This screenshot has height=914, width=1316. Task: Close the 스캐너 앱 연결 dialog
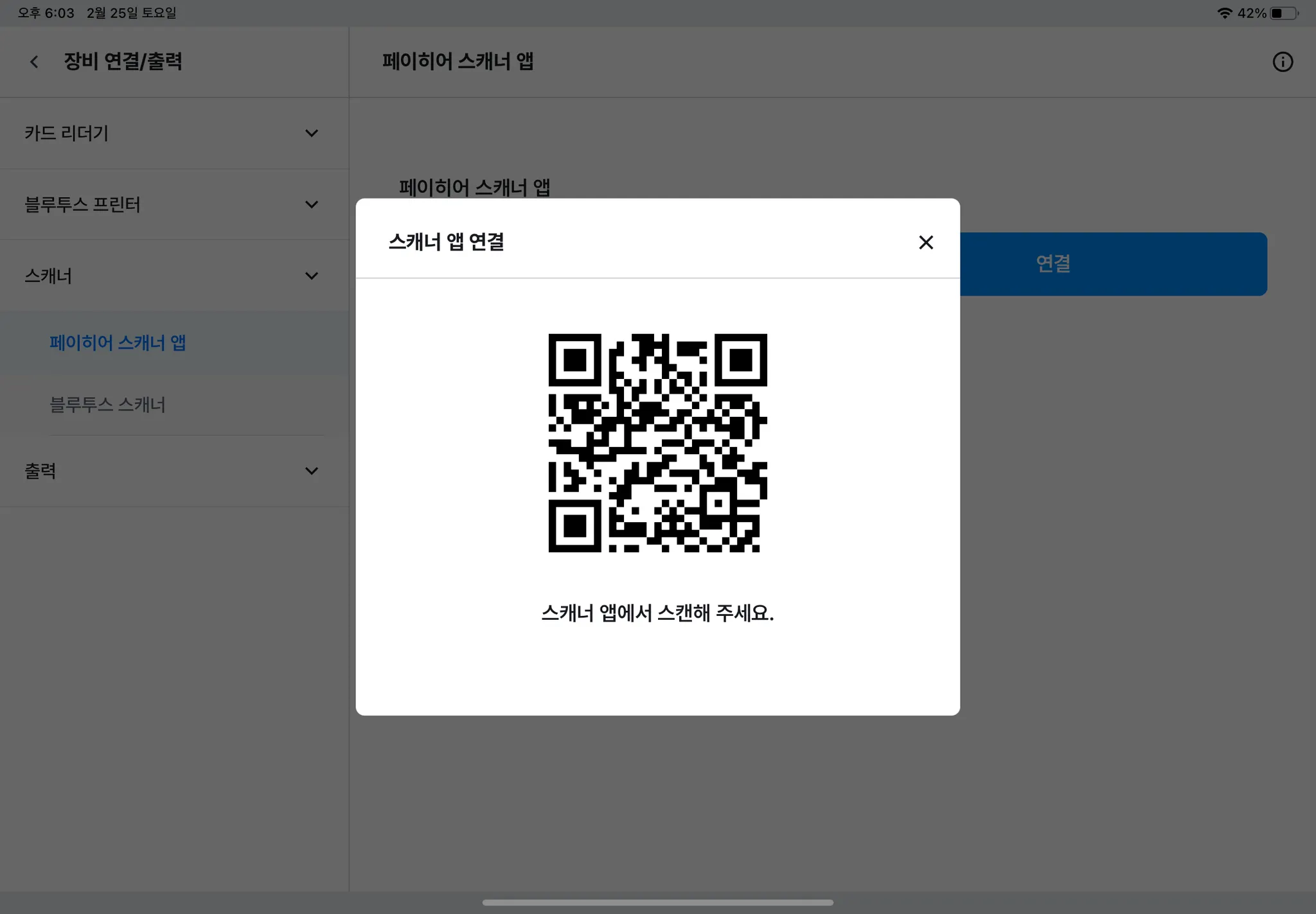pos(925,242)
